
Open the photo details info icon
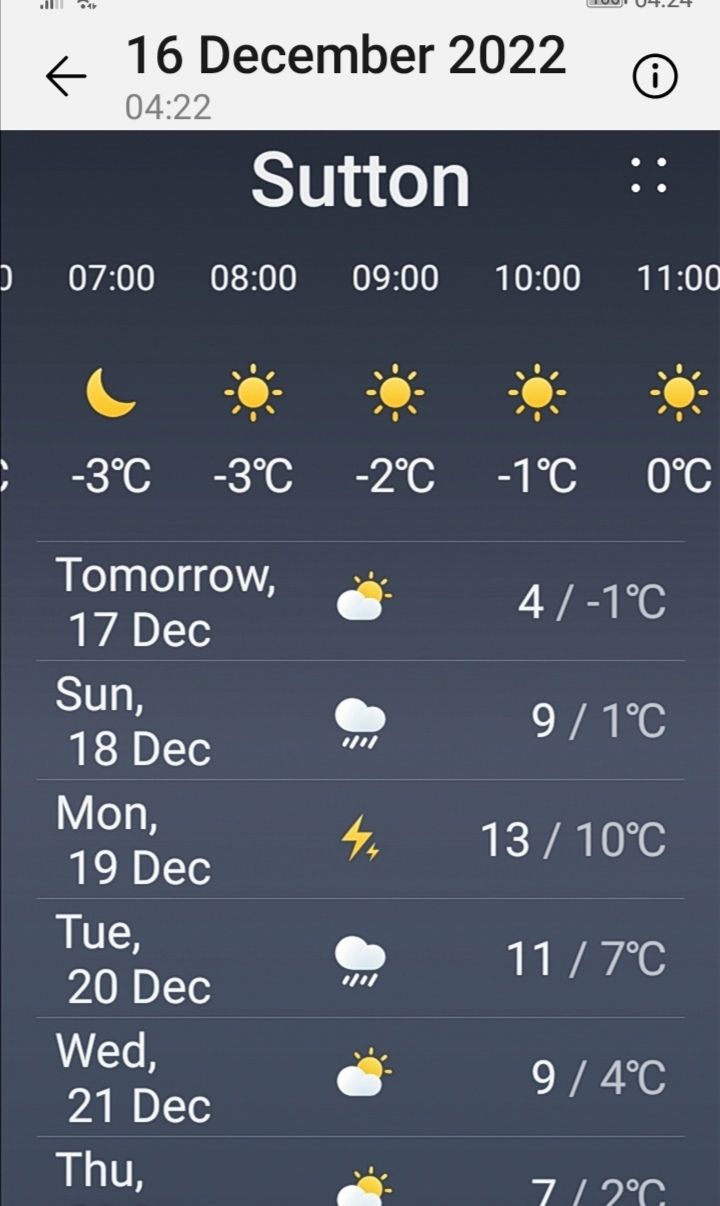[655, 76]
